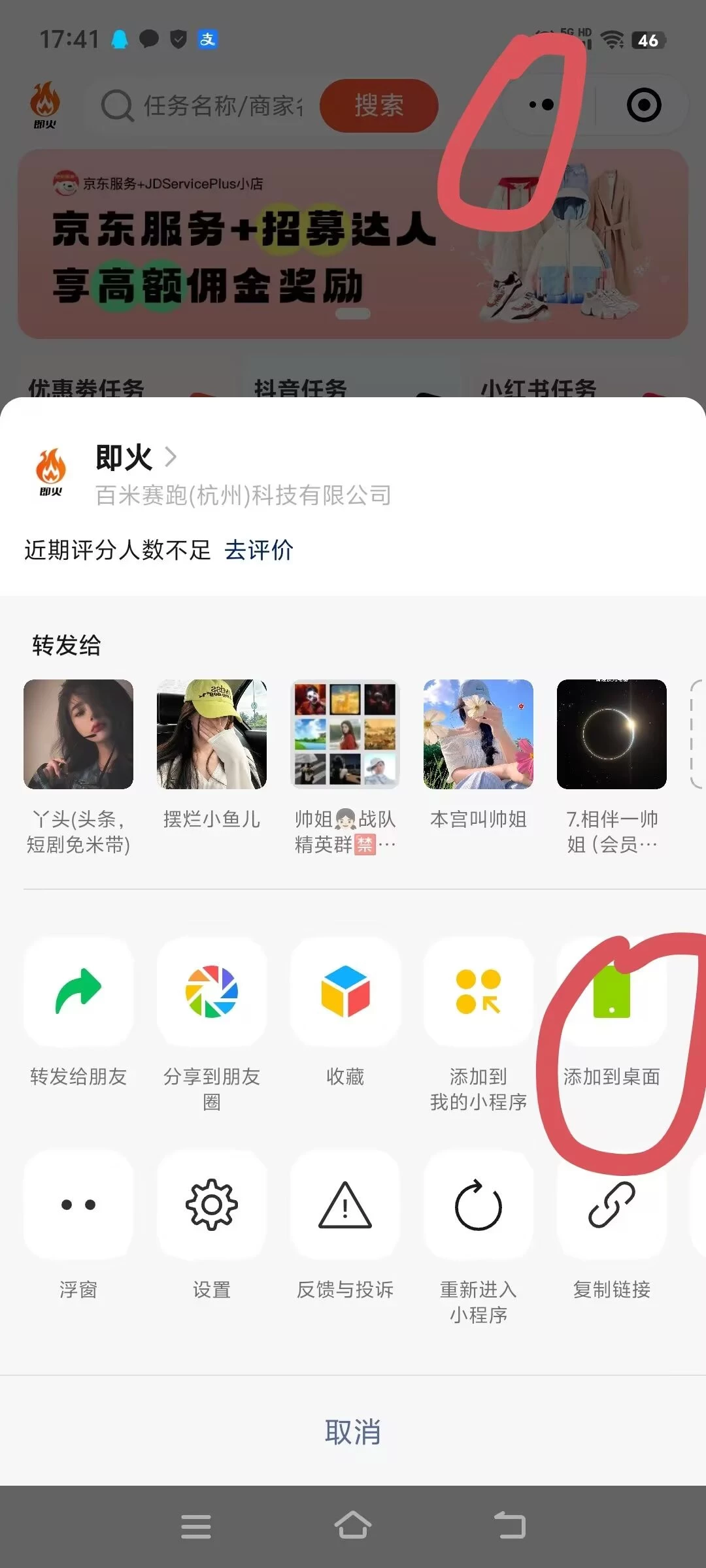This screenshot has height=1568, width=706.
Task: Tap the 去评价 rating link
Action: (x=259, y=550)
